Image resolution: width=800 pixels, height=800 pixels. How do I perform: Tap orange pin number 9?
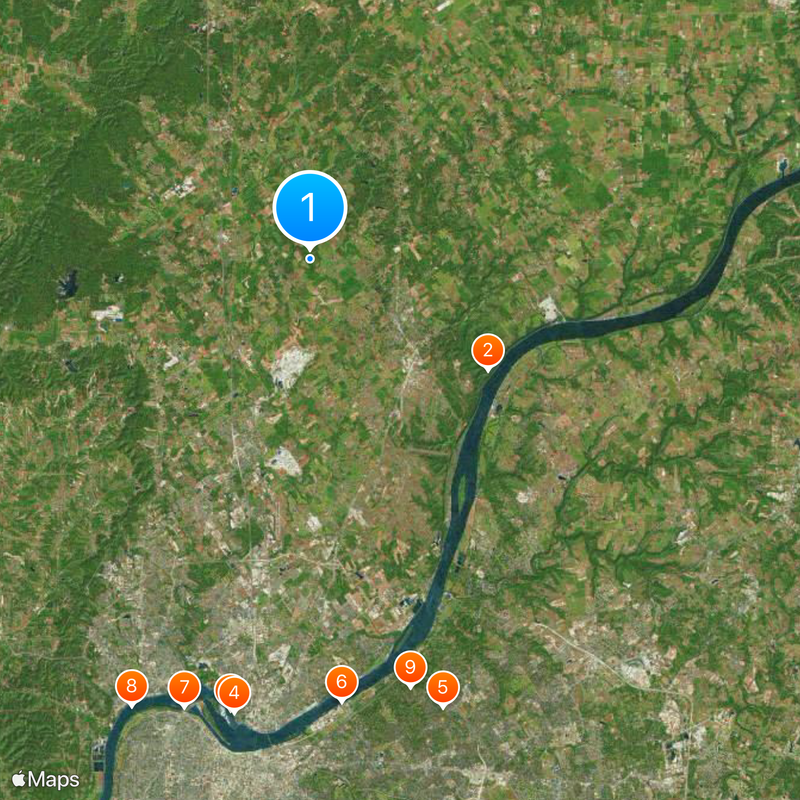coord(410,668)
